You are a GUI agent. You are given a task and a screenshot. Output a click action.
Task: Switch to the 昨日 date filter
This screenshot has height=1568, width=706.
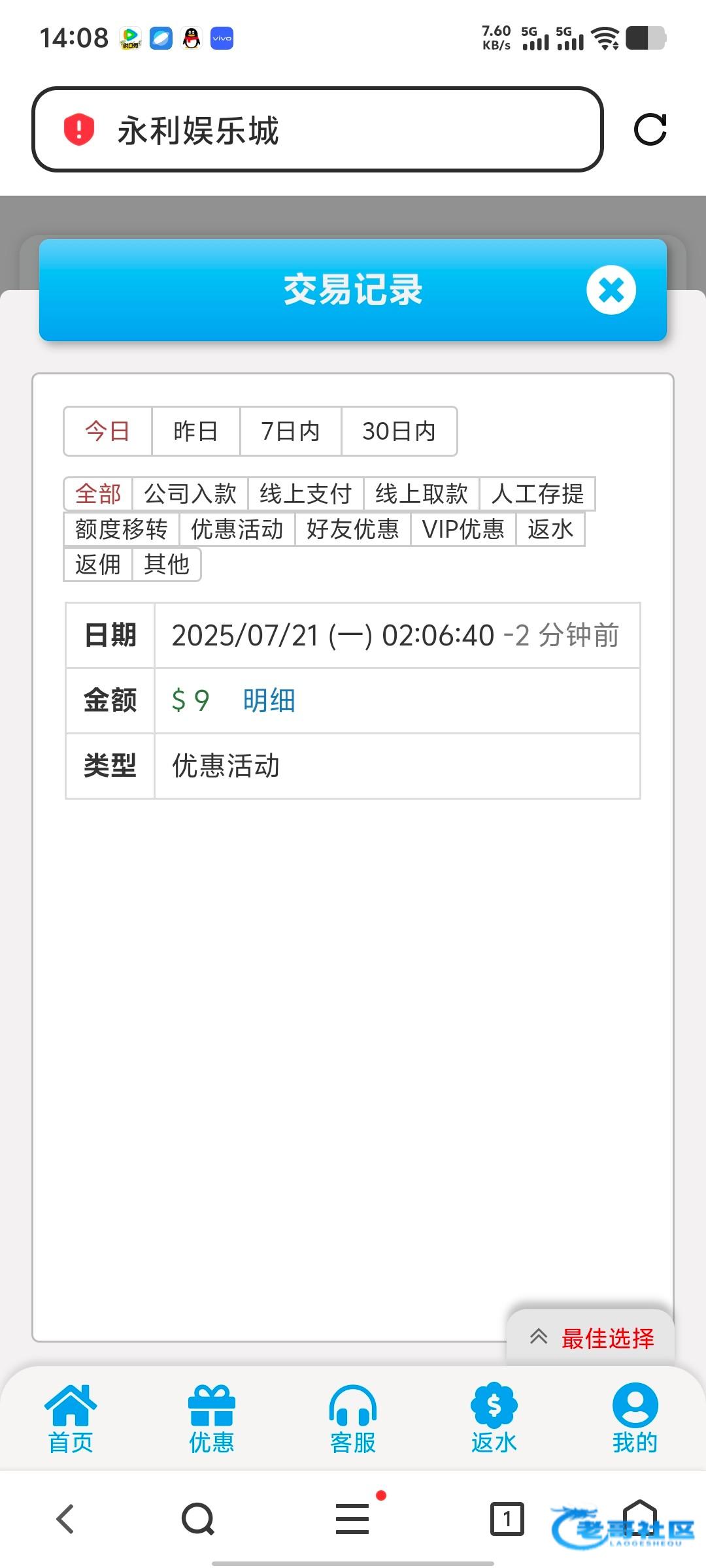195,431
